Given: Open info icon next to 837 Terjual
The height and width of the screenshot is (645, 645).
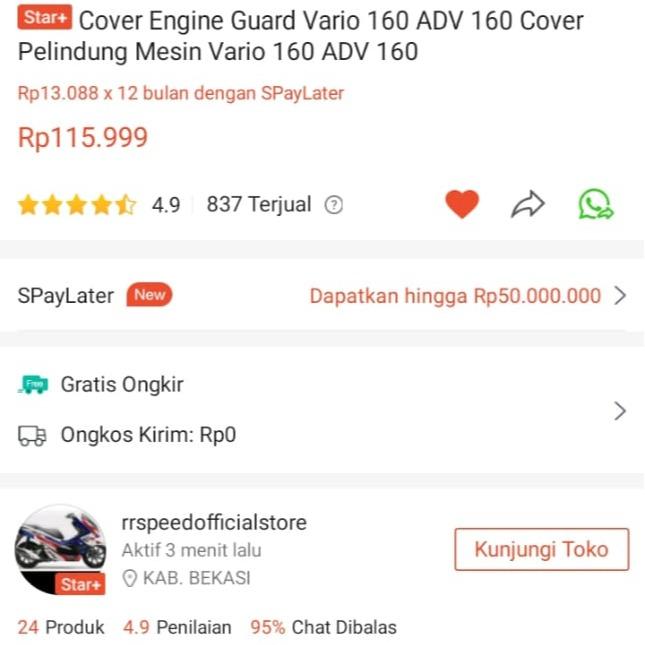Looking at the screenshot, I should pyautogui.click(x=334, y=205).
